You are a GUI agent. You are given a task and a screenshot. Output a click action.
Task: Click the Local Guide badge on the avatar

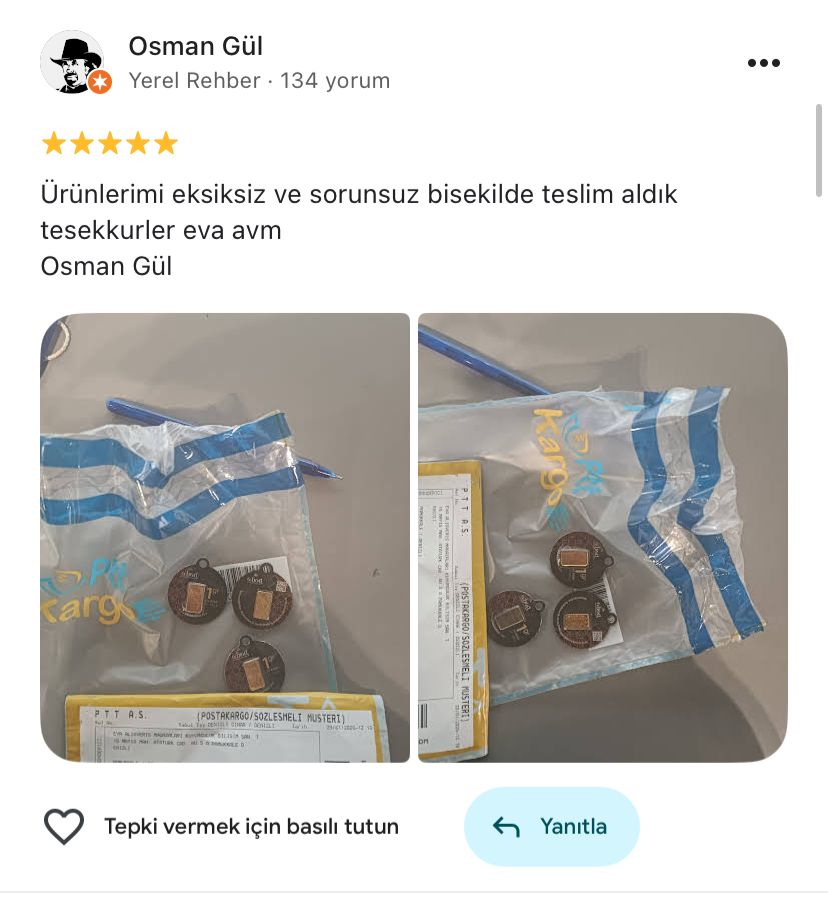click(x=98, y=80)
